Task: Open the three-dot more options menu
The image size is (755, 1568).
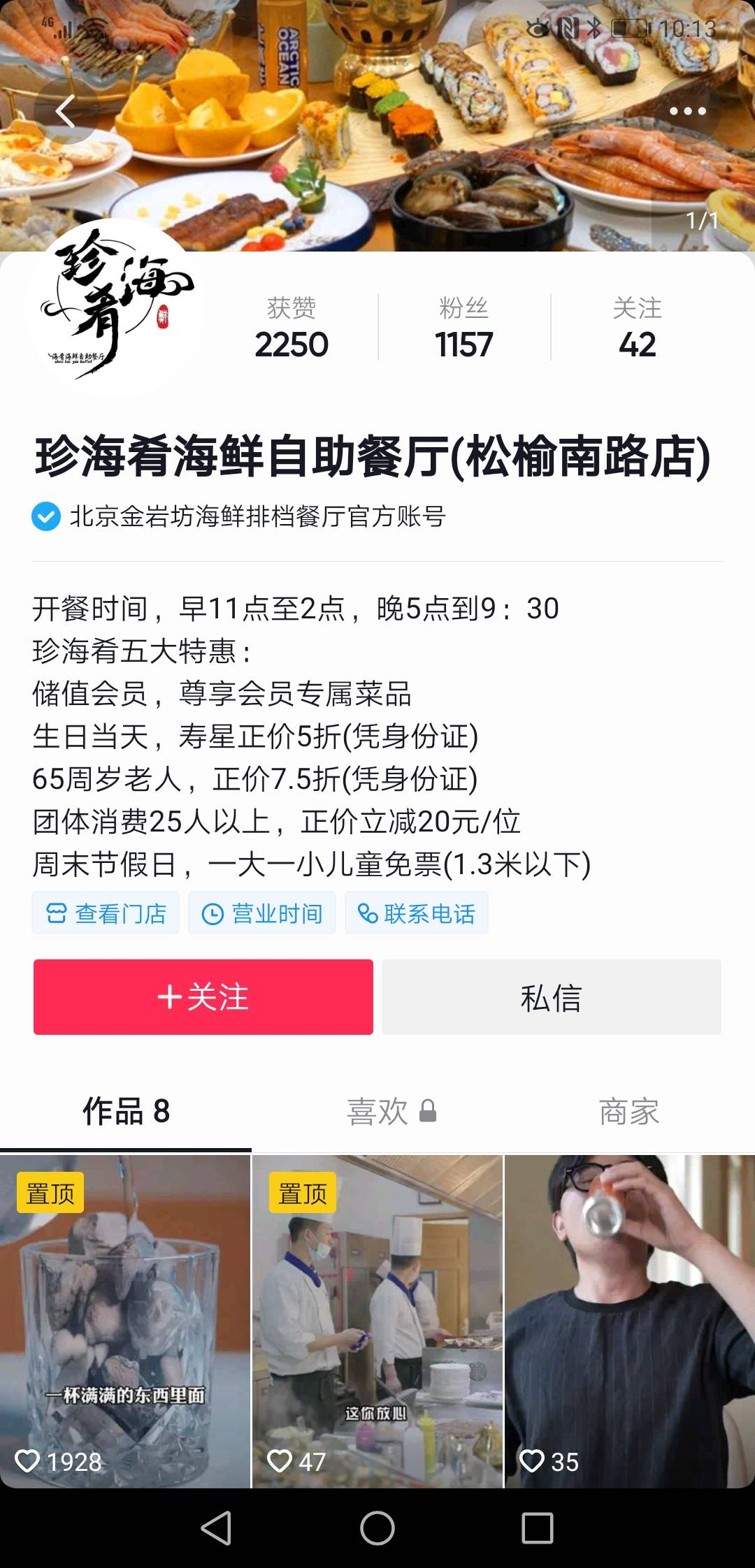Action: coord(688,112)
